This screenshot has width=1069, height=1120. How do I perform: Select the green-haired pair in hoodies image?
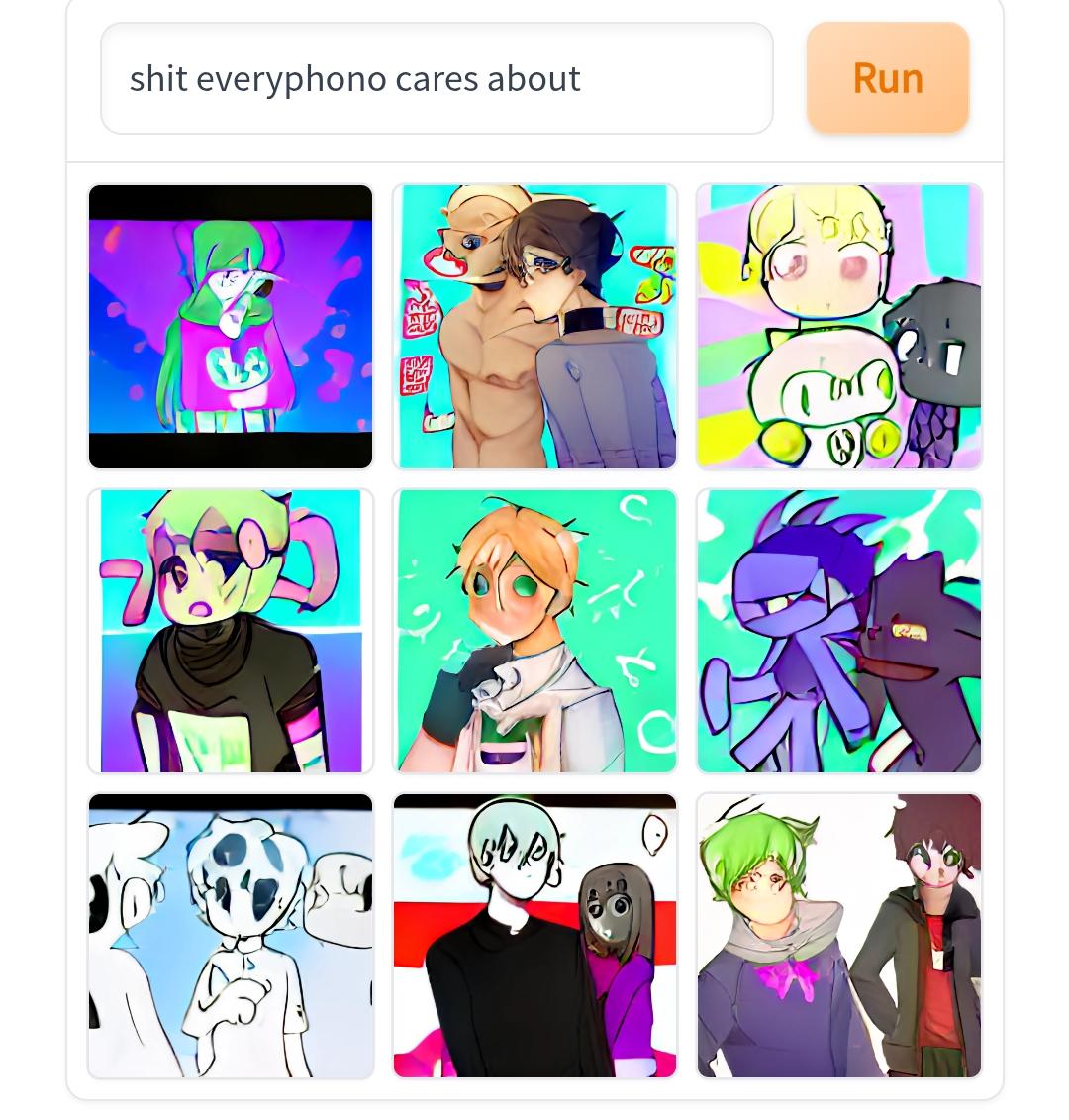838,935
